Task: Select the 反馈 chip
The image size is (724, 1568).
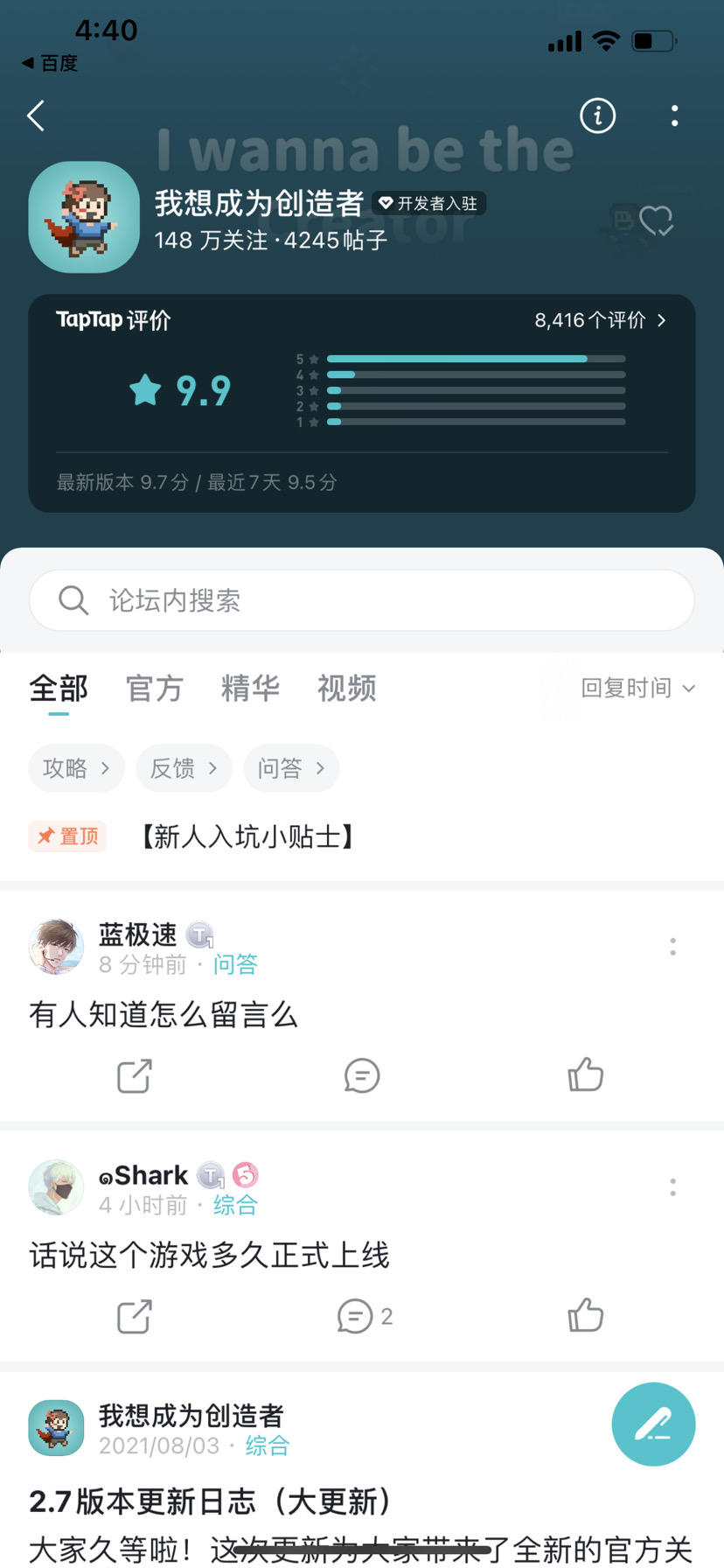Action: coord(184,768)
